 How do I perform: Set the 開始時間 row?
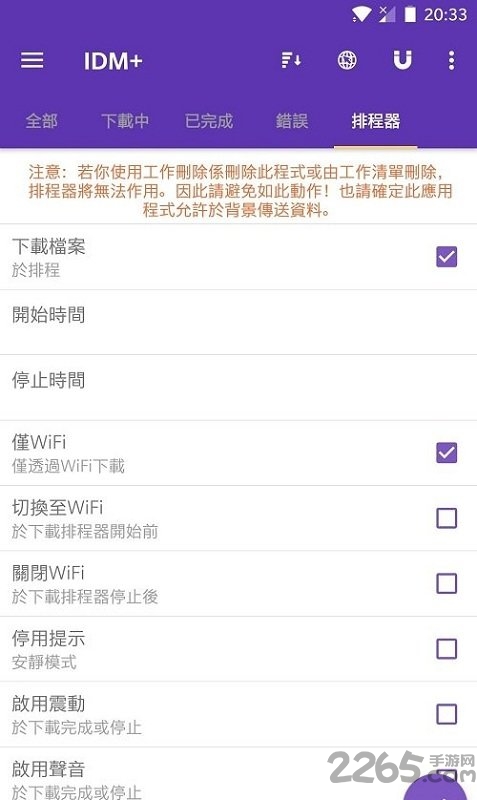pyautogui.click(x=238, y=322)
